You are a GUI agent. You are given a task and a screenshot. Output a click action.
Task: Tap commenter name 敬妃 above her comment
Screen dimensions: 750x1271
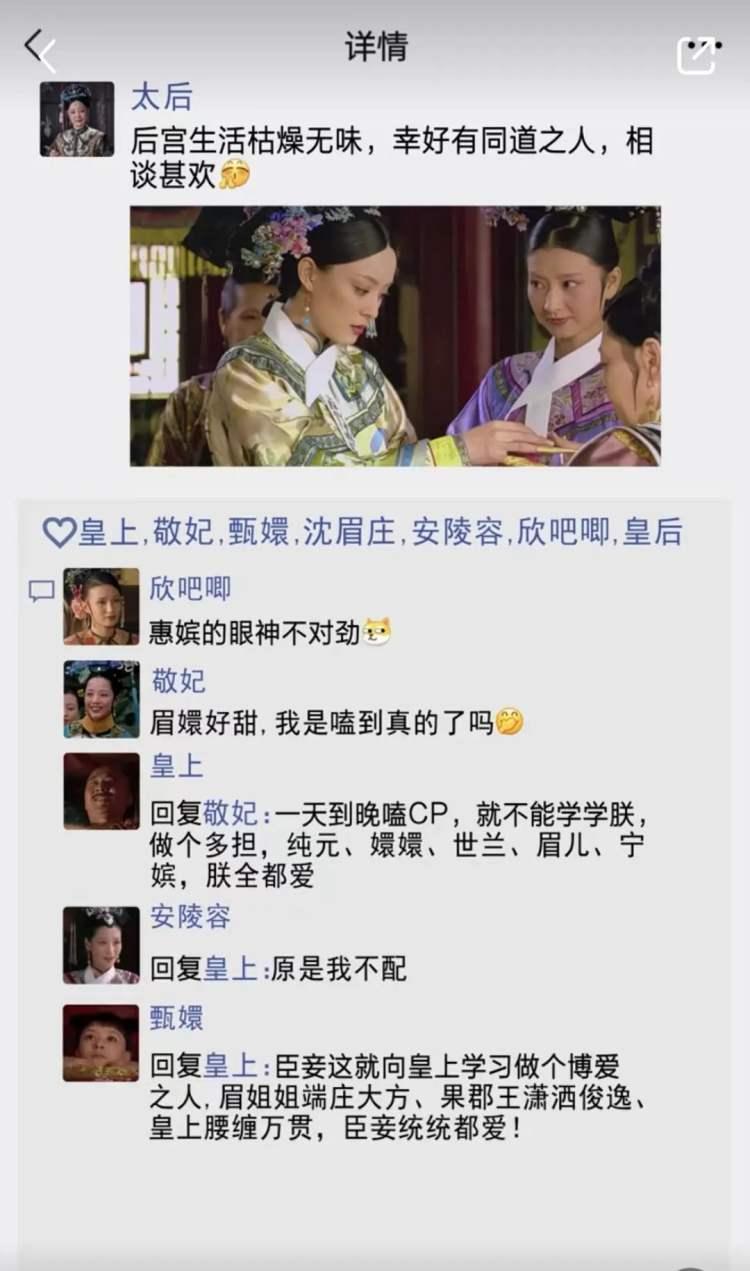178,681
